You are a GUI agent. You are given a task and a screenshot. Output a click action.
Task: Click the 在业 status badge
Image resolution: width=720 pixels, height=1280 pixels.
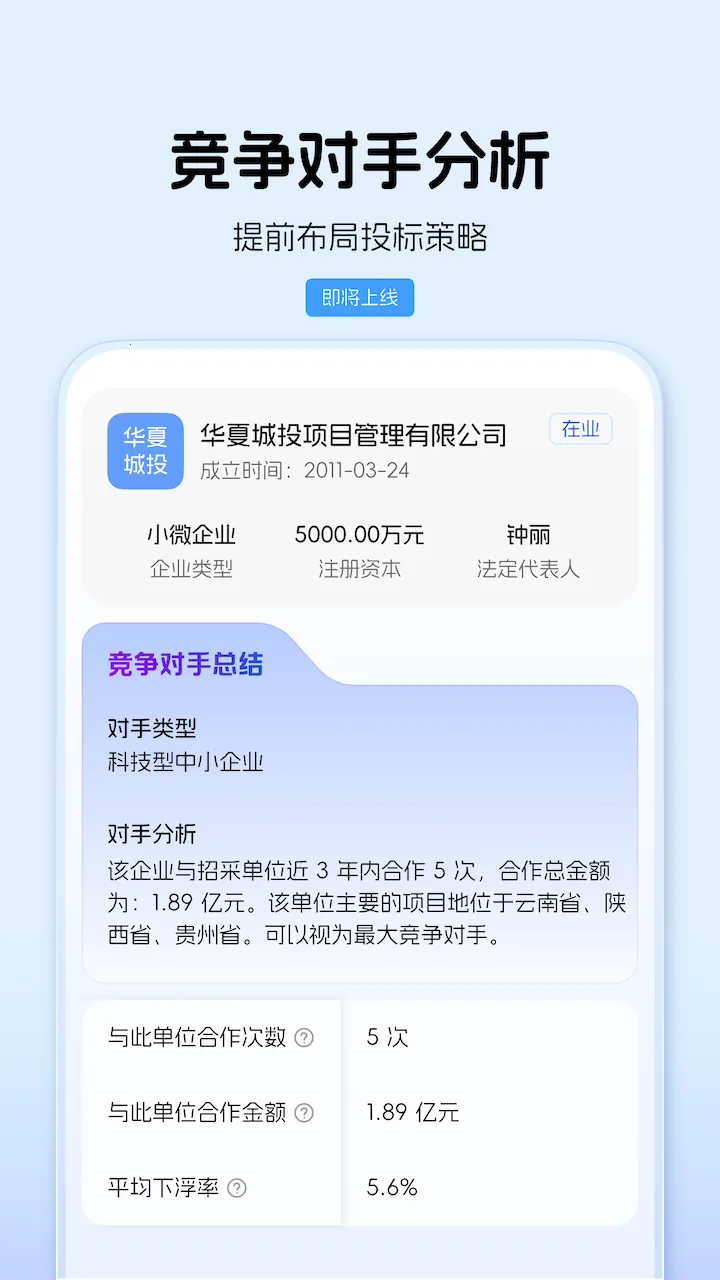pos(580,429)
